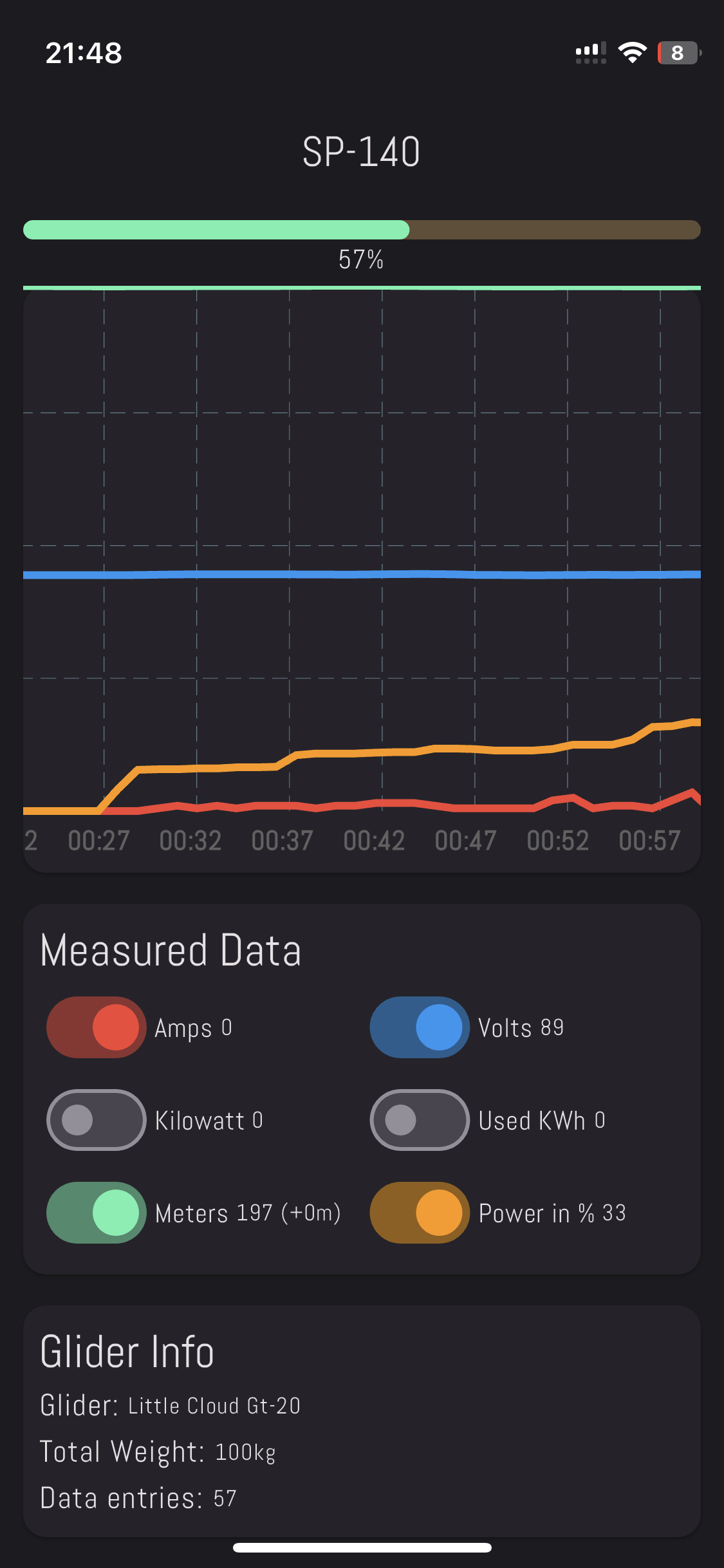The width and height of the screenshot is (724, 1568).
Task: Enable the Kilowatt toggle
Action: pos(97,1120)
